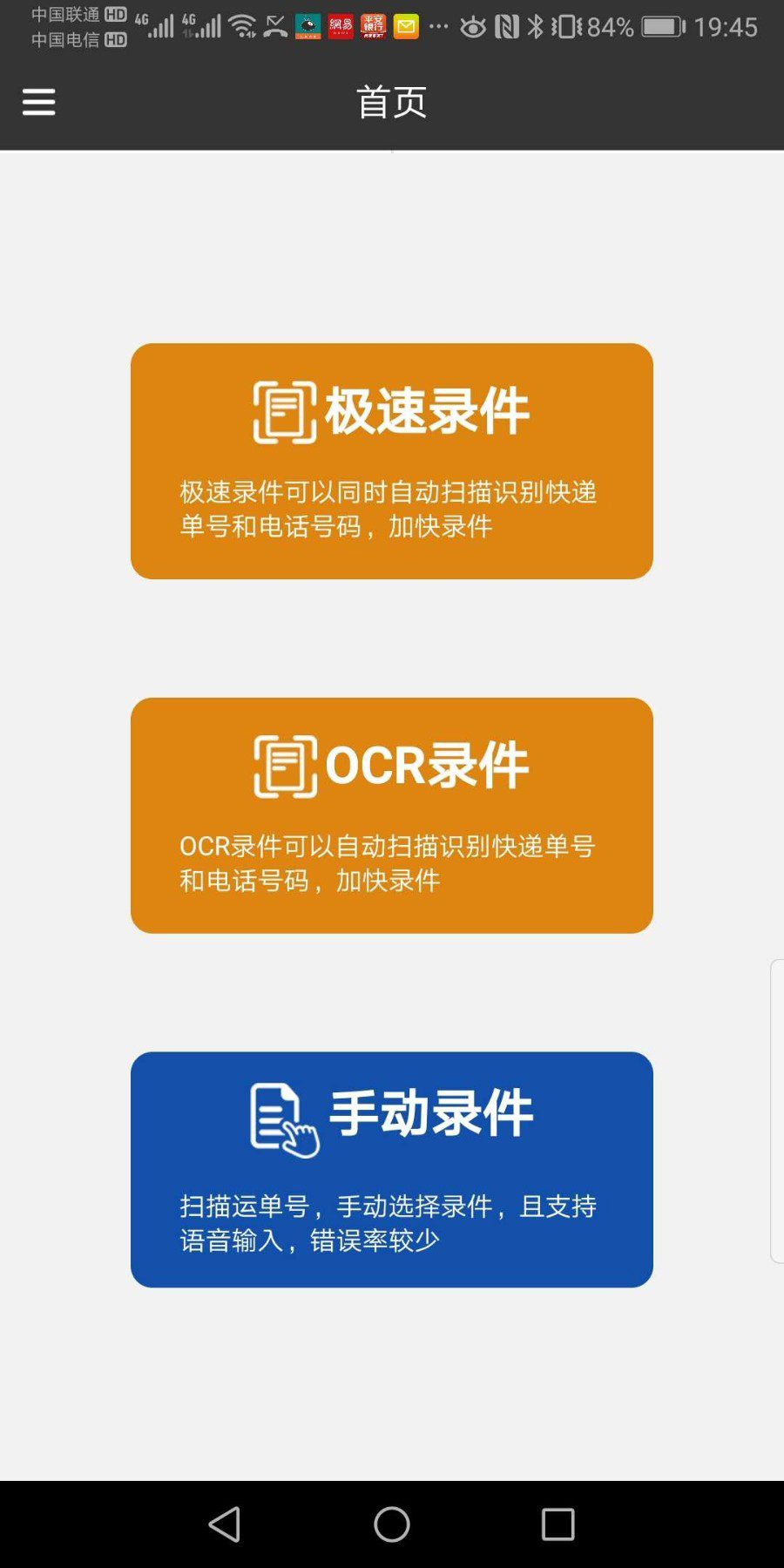Open the hamburger drawer menu
The height and width of the screenshot is (1568, 784).
[38, 102]
